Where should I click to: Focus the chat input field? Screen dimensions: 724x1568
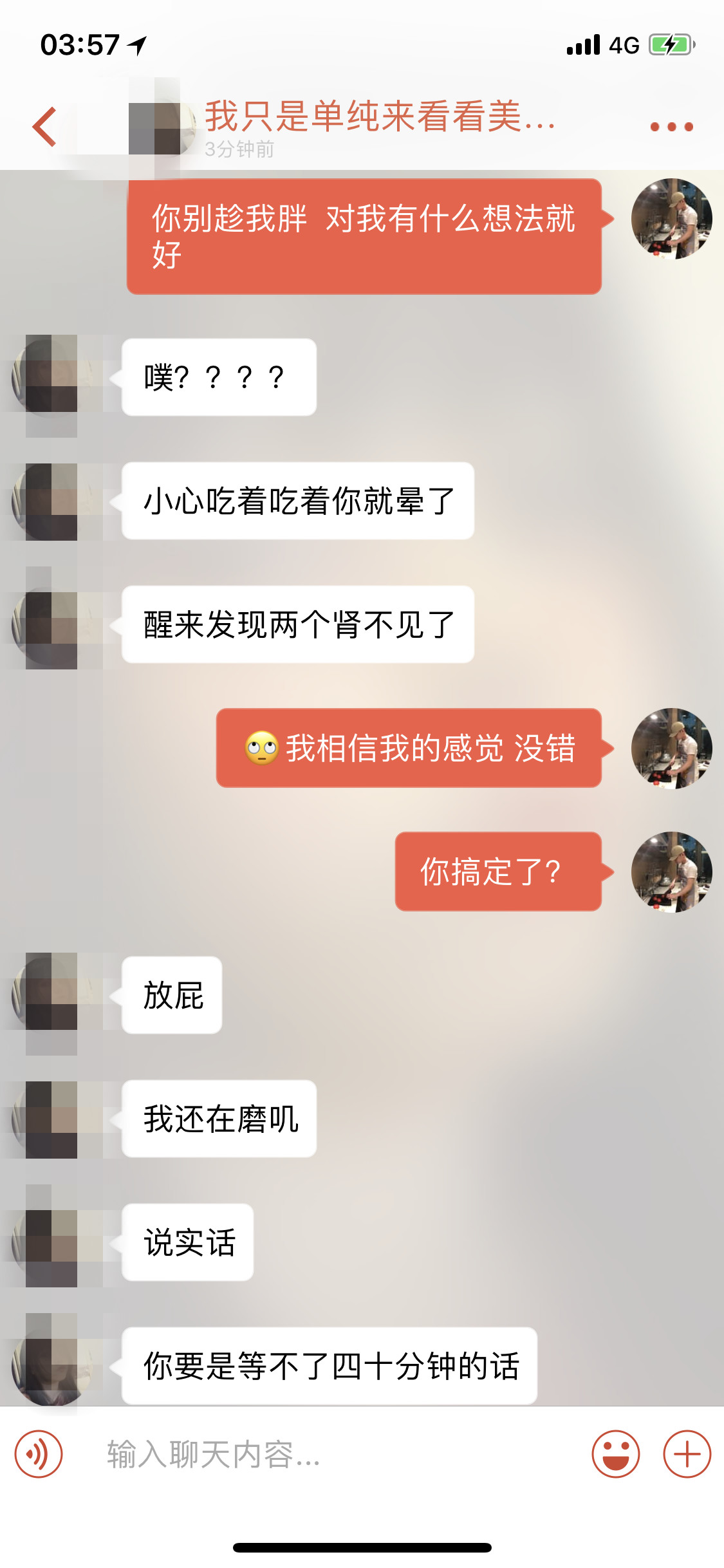click(x=335, y=1454)
